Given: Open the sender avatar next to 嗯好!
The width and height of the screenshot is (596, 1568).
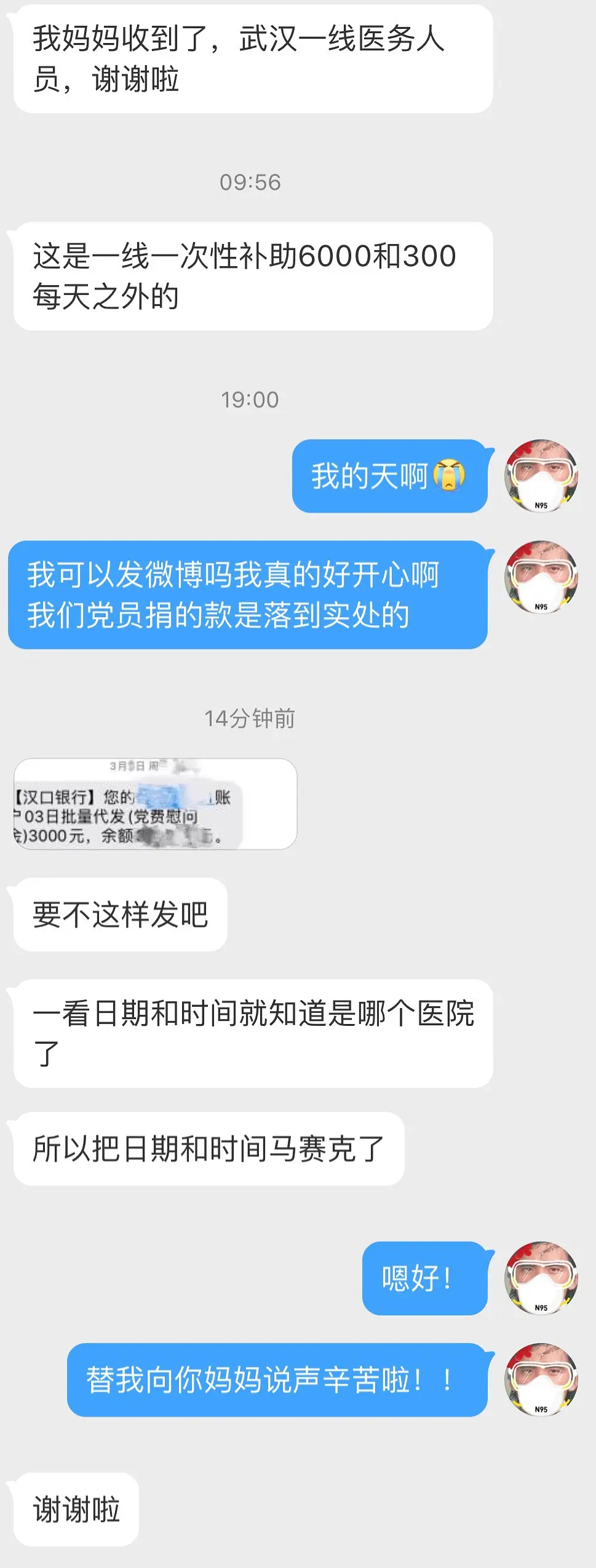Looking at the screenshot, I should pos(541,1278).
